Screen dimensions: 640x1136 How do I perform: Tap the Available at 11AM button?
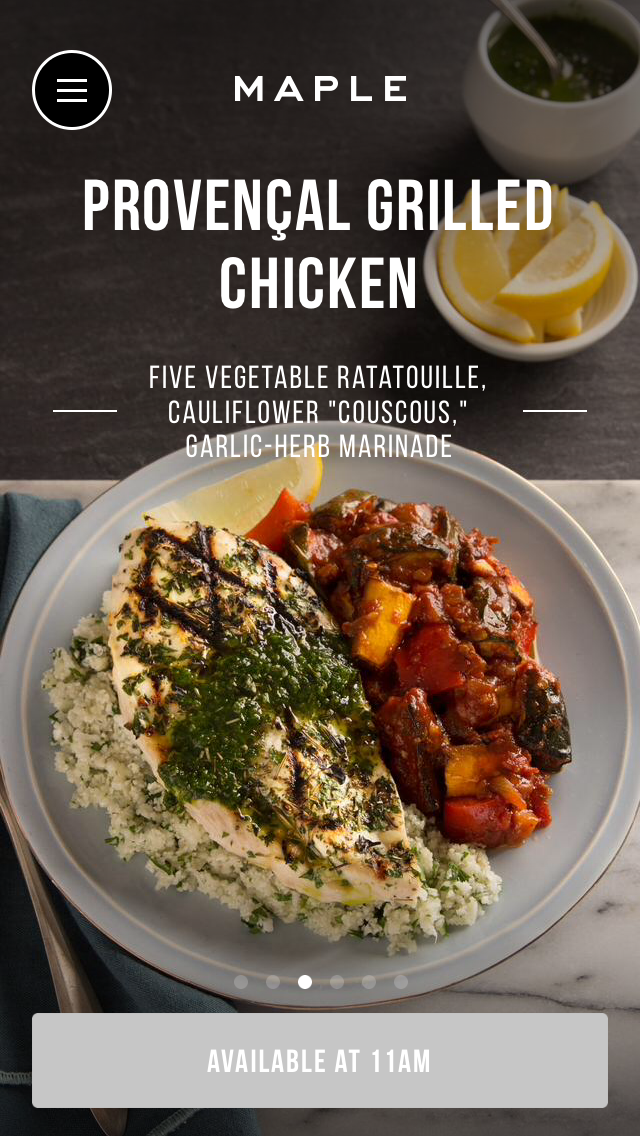(320, 1060)
